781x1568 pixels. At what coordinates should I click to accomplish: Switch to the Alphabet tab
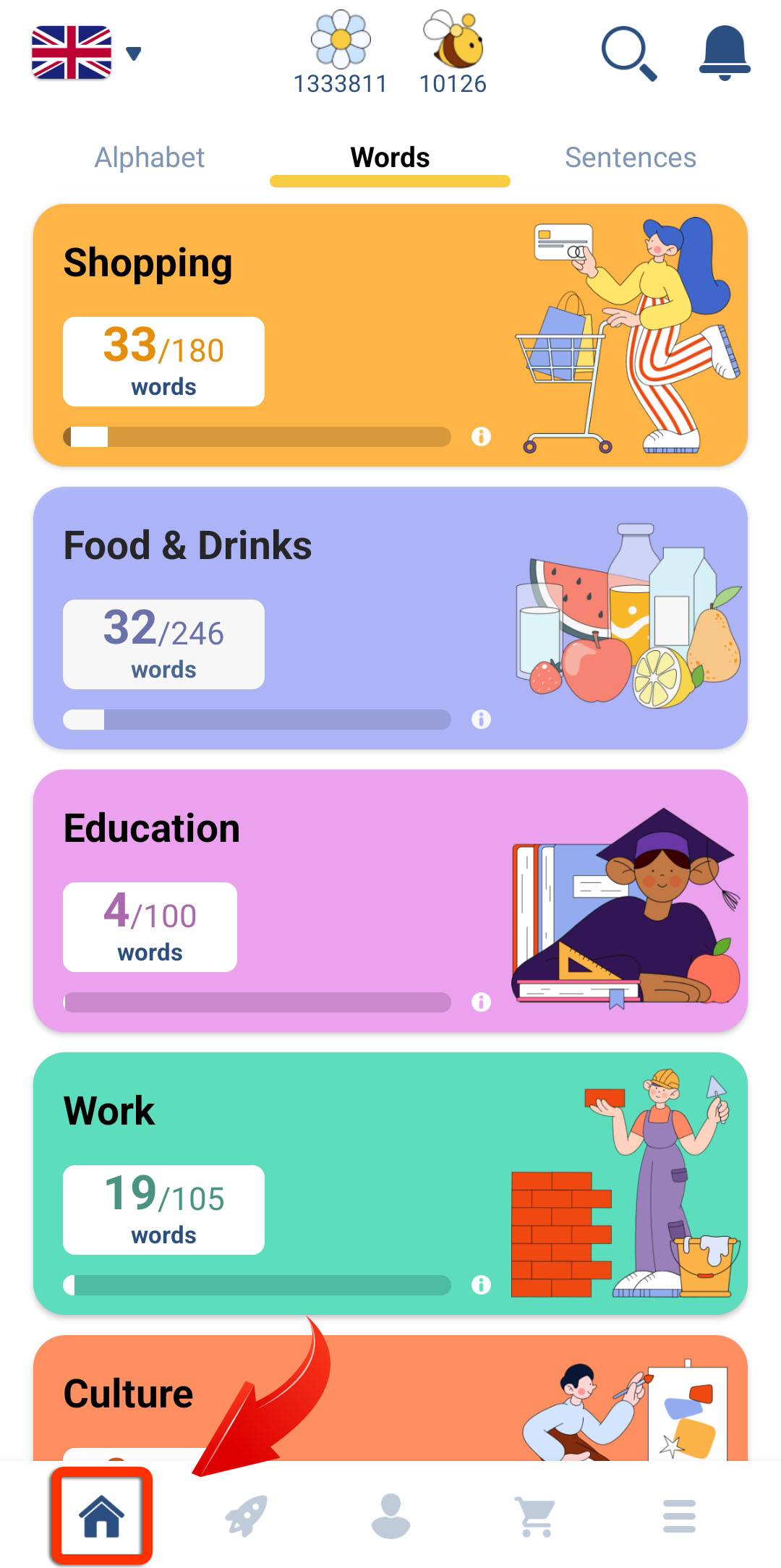(x=150, y=158)
